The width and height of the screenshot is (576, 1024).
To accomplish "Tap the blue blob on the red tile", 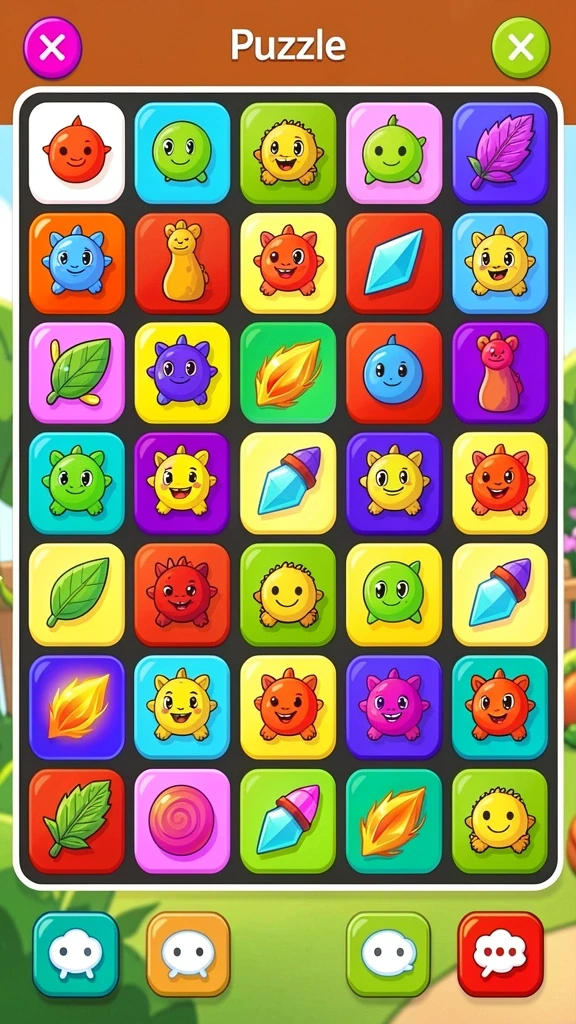I will click(394, 373).
